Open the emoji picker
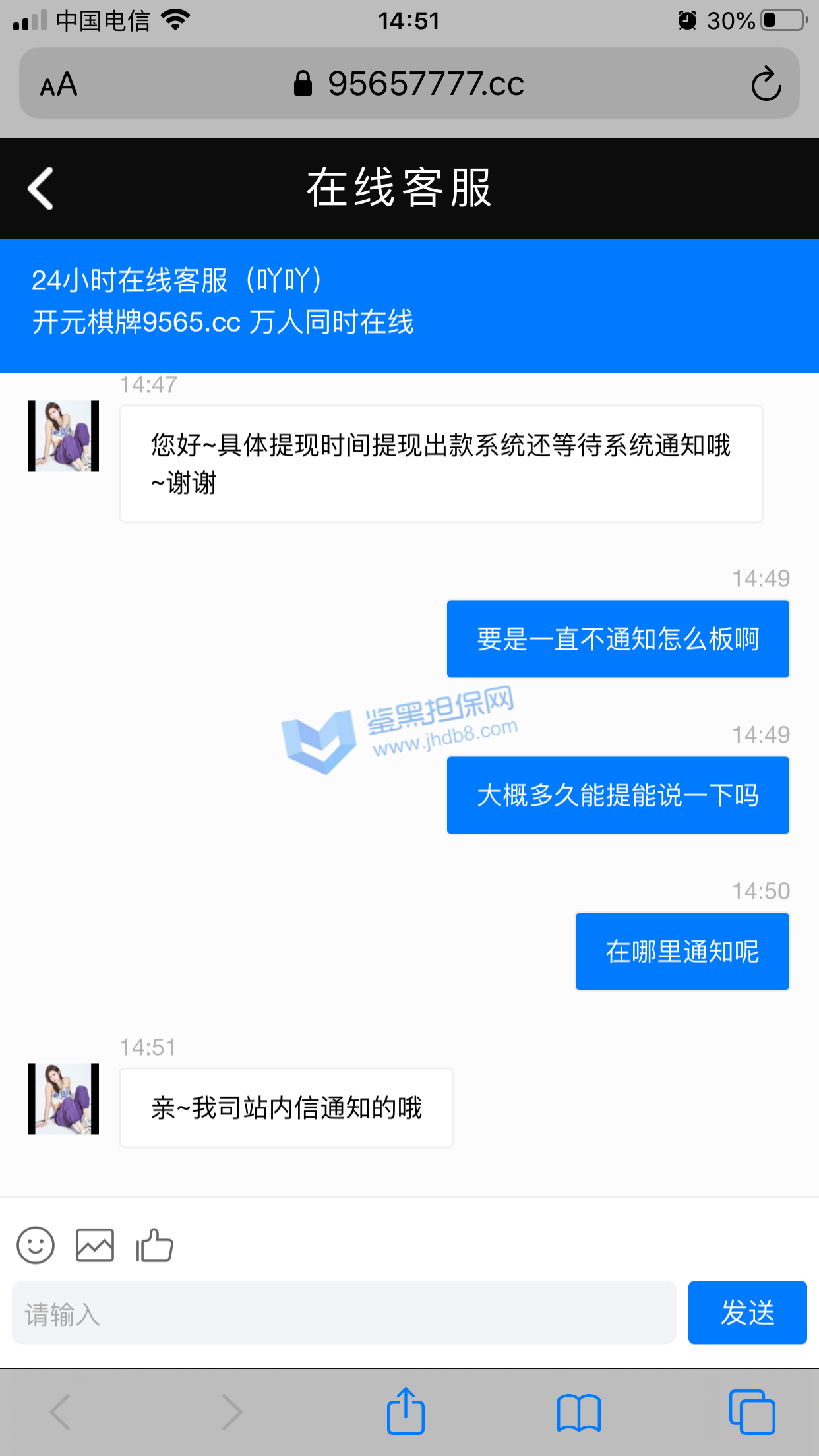Image resolution: width=819 pixels, height=1456 pixels. tap(36, 1246)
